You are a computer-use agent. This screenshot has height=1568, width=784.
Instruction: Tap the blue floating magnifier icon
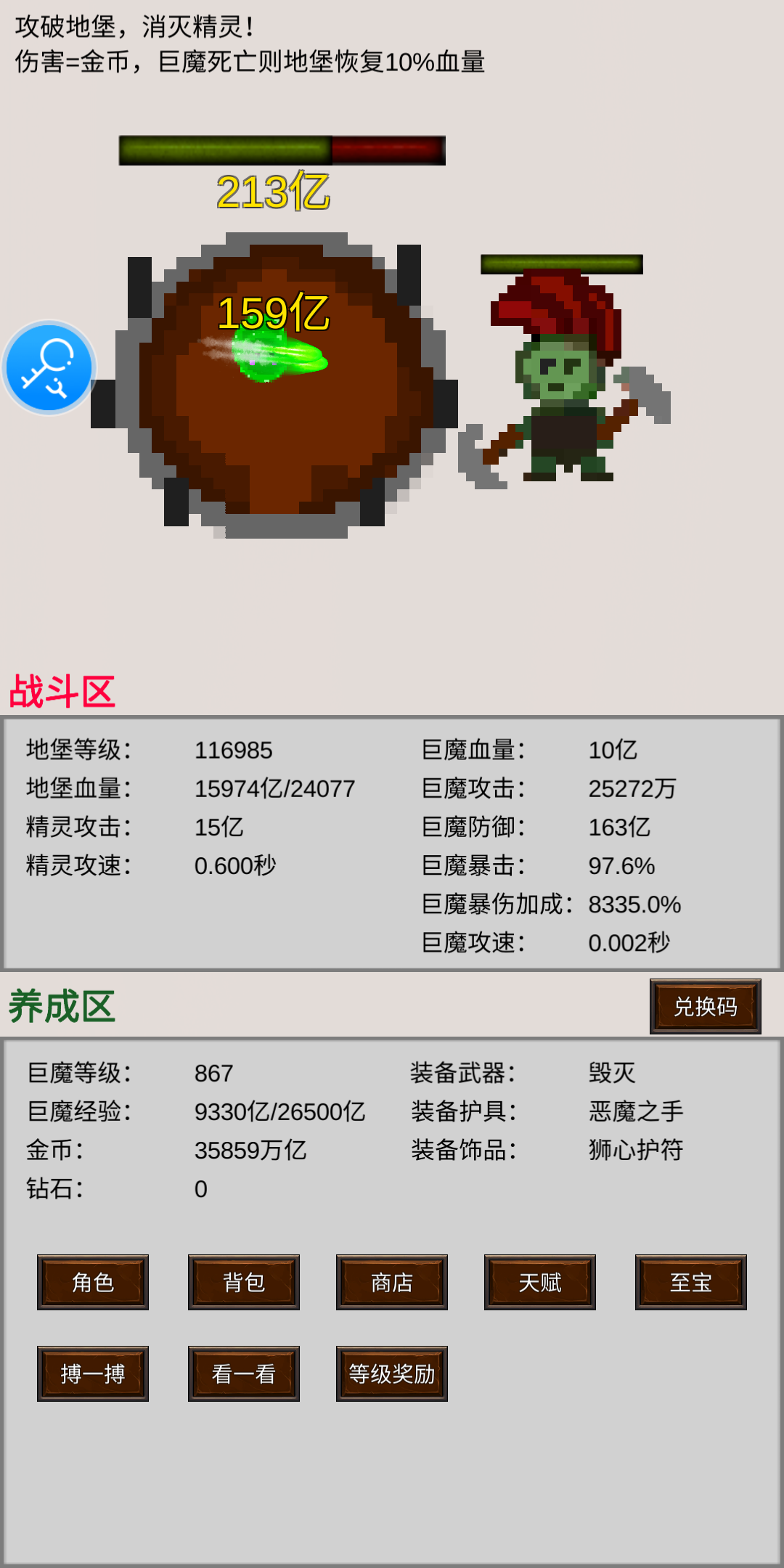click(x=49, y=367)
